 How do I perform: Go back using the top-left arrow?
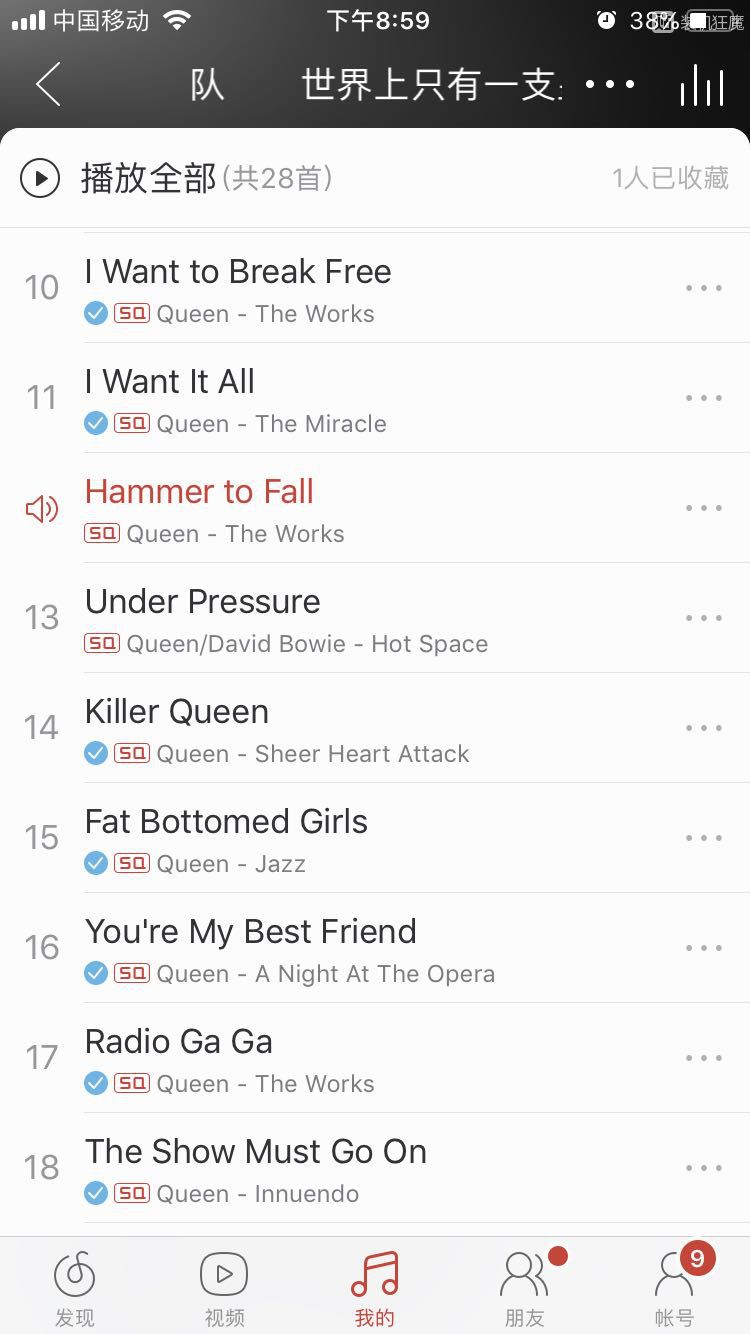click(48, 85)
